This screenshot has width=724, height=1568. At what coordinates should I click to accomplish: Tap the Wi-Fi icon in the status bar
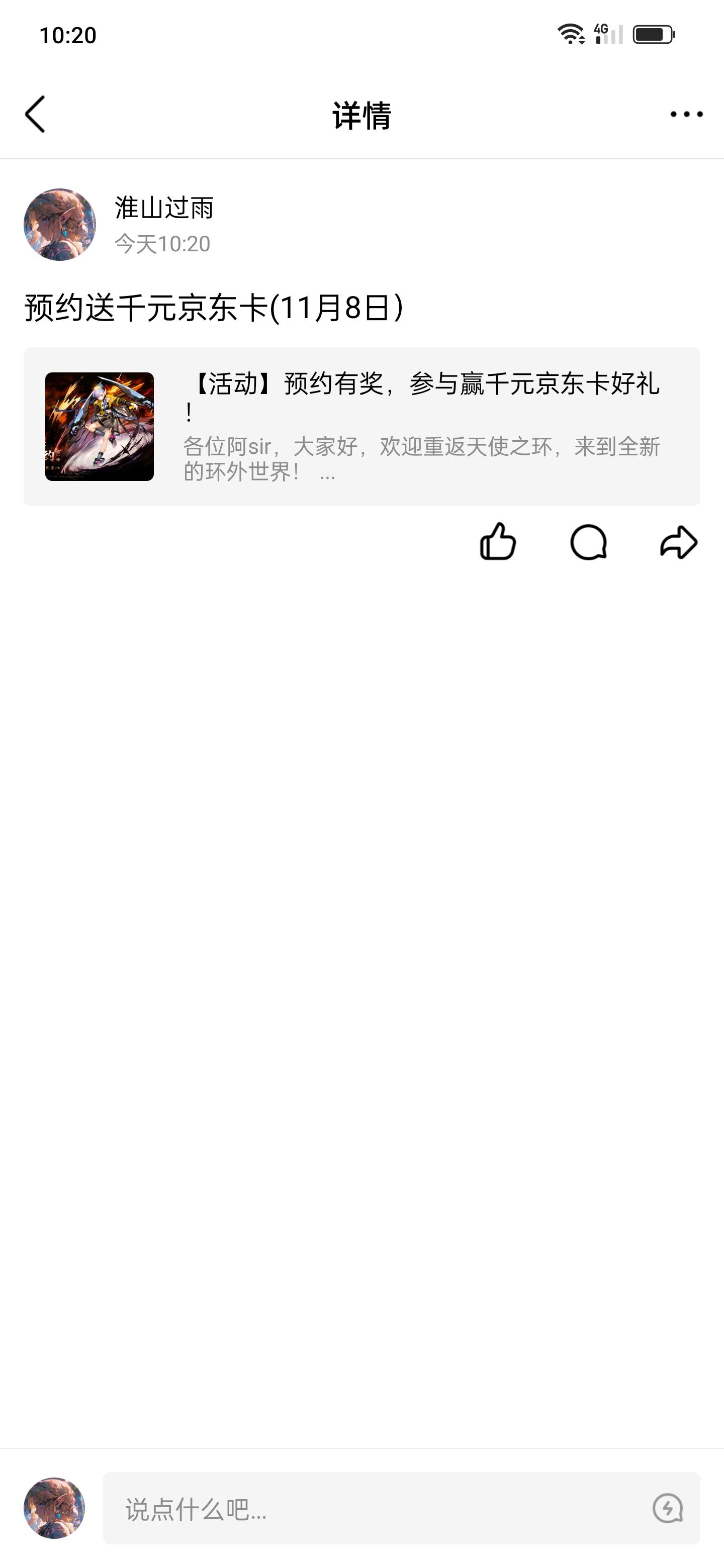569,35
